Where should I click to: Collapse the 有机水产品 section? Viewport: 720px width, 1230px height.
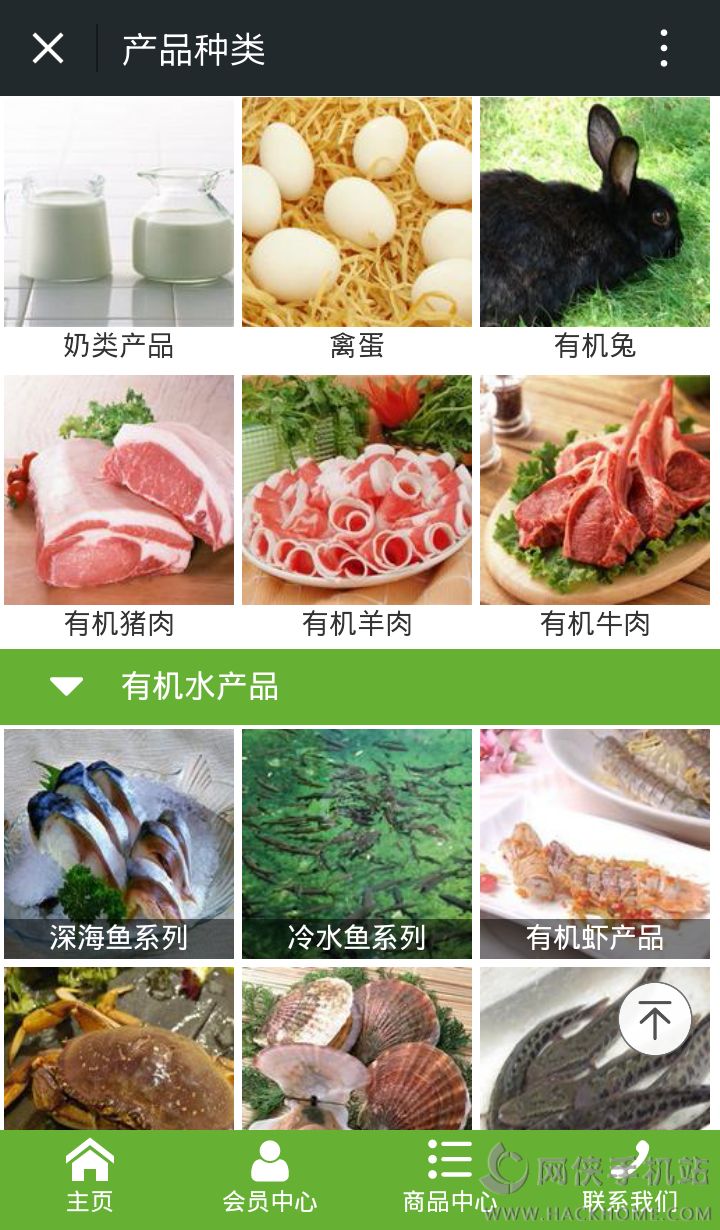(x=67, y=687)
